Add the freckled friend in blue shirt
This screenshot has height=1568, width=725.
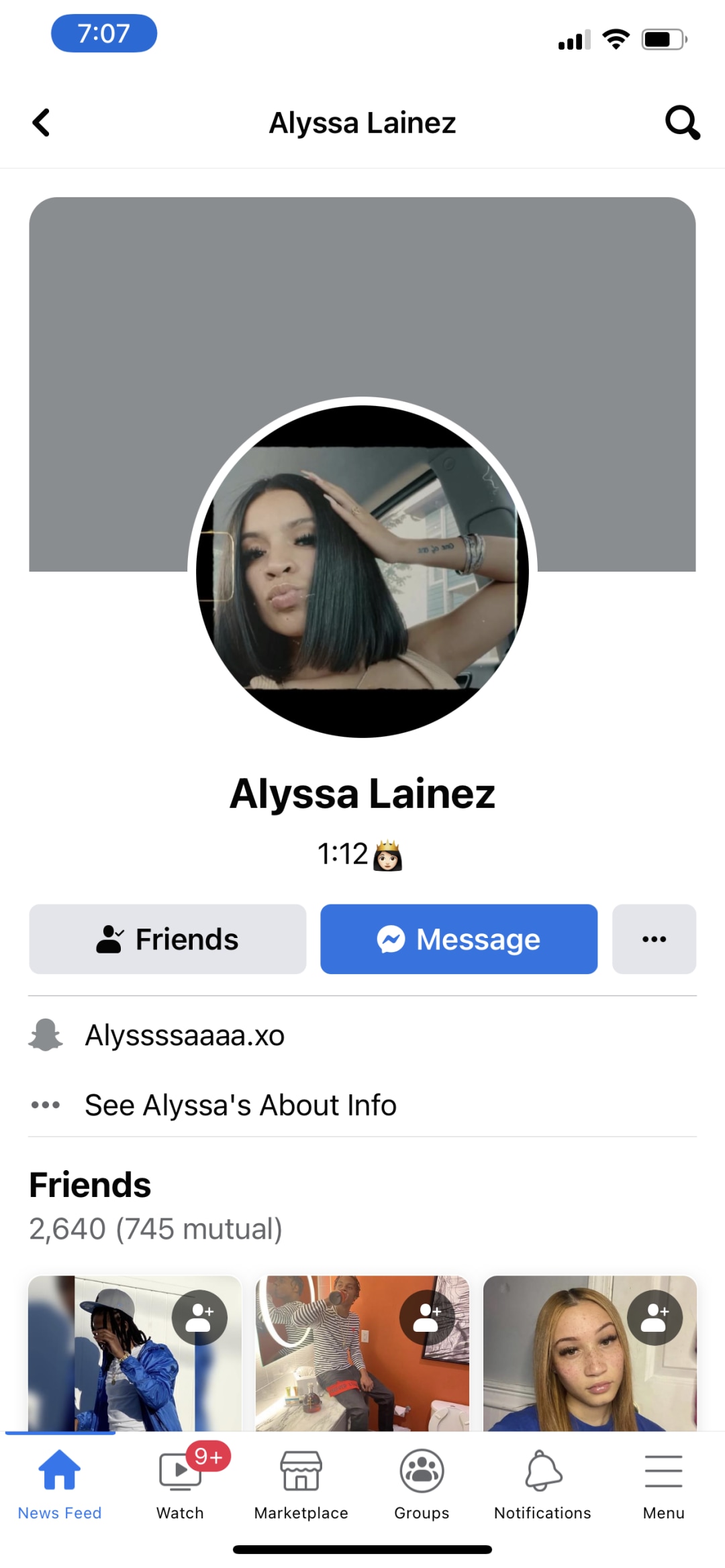coord(655,1317)
